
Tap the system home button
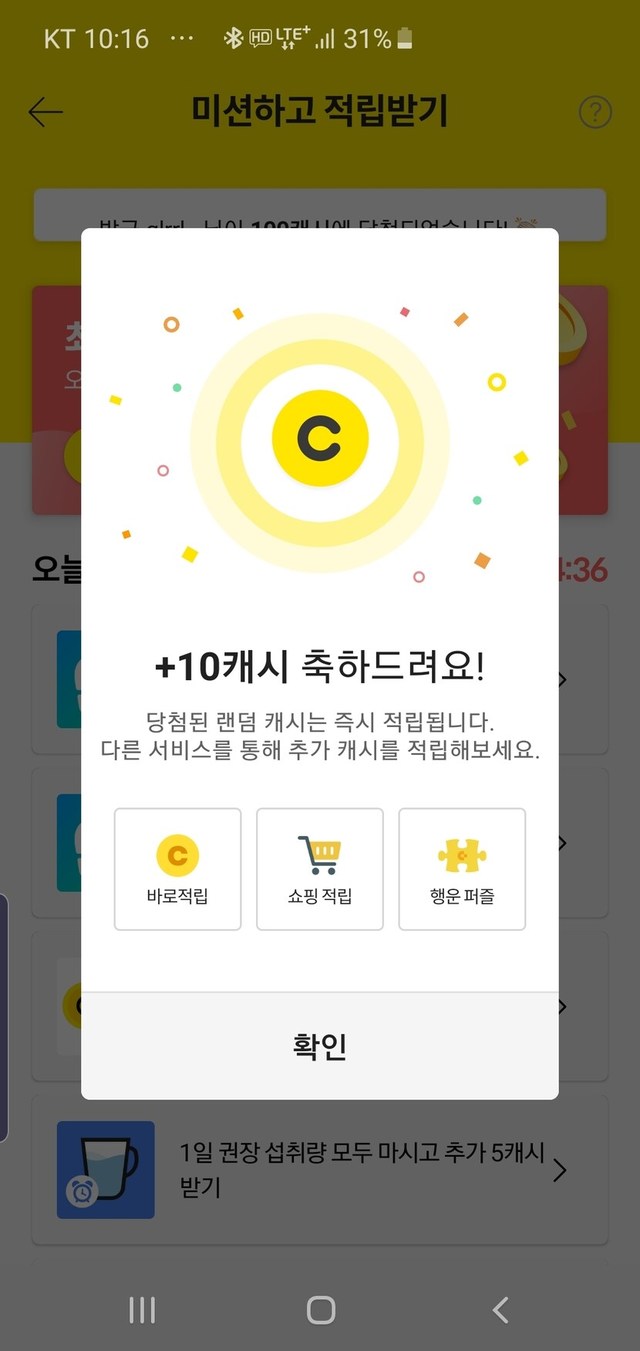pyautogui.click(x=320, y=1310)
